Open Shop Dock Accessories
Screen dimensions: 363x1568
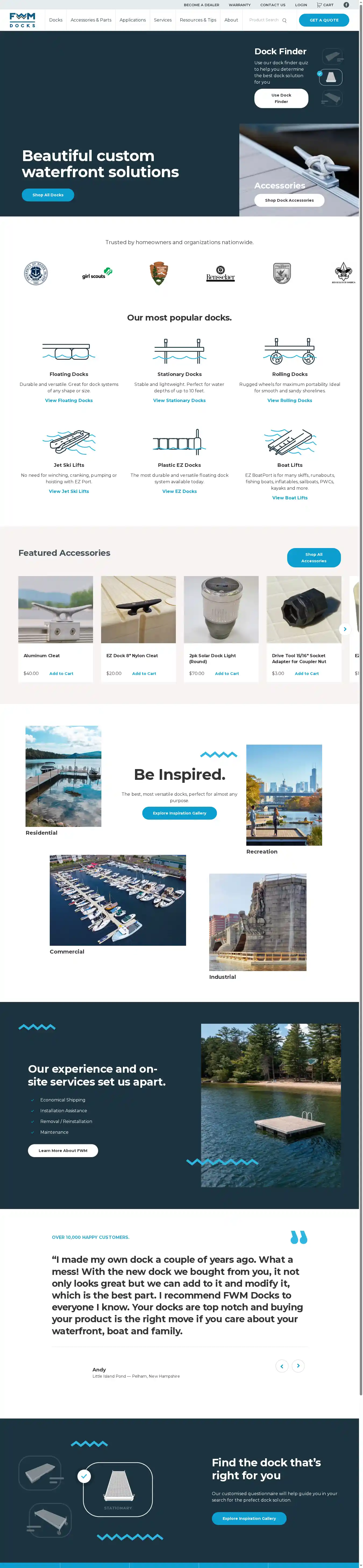[x=289, y=200]
